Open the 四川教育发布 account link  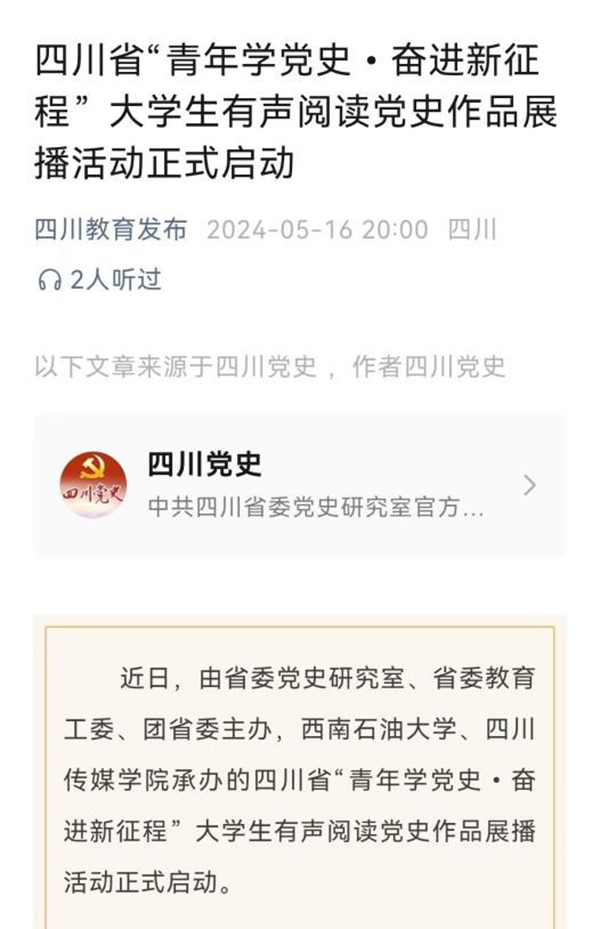point(111,230)
